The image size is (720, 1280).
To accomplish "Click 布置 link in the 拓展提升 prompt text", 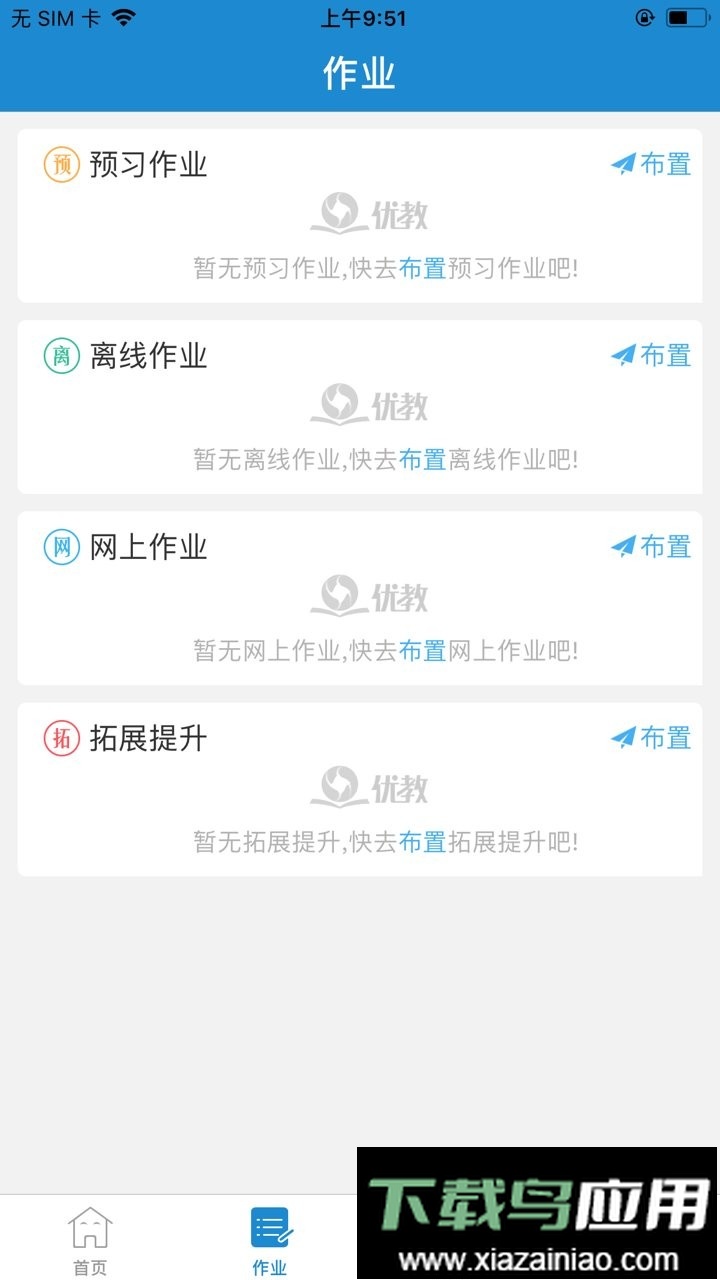I will [x=423, y=843].
